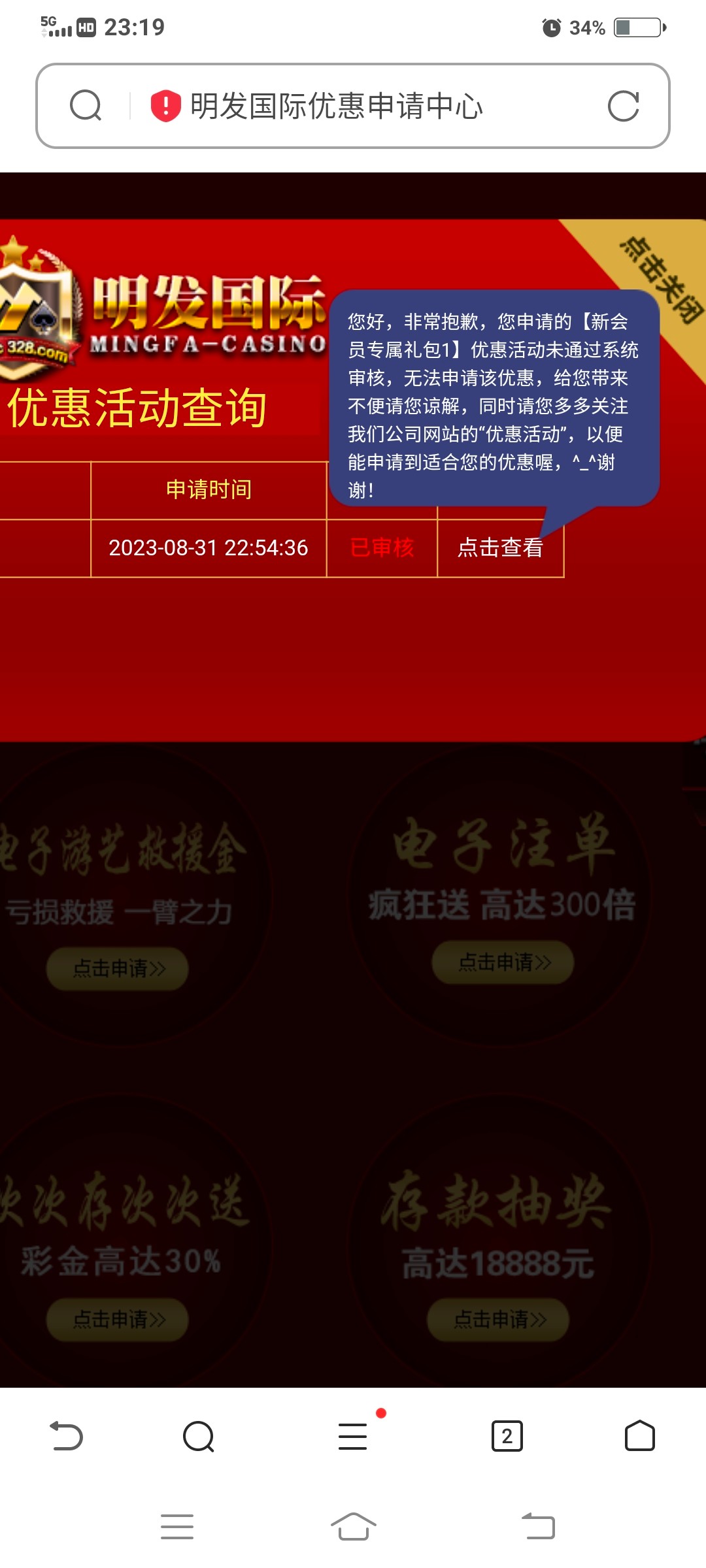
Task: Tap 点击查看 in the result row
Action: point(500,547)
